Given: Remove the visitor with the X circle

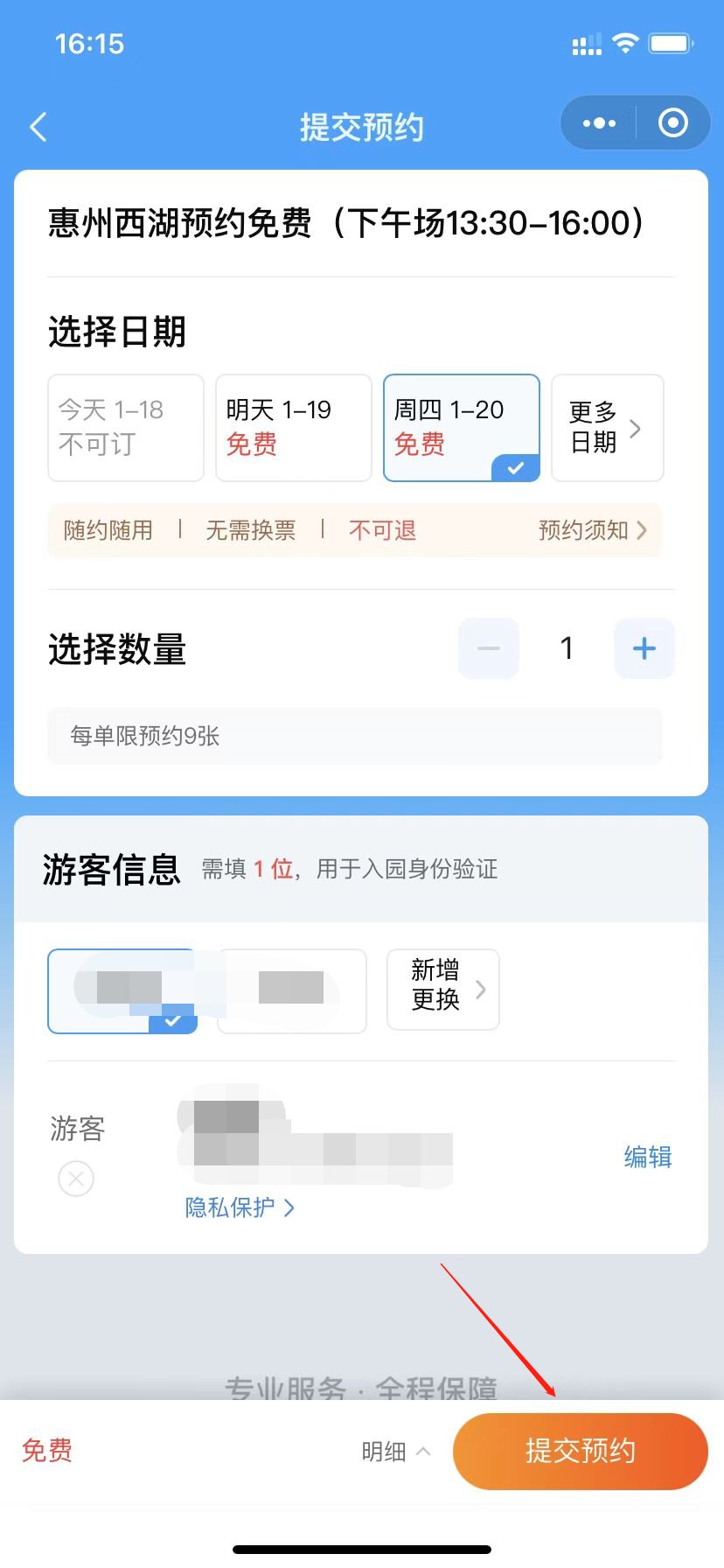Looking at the screenshot, I should (76, 1179).
